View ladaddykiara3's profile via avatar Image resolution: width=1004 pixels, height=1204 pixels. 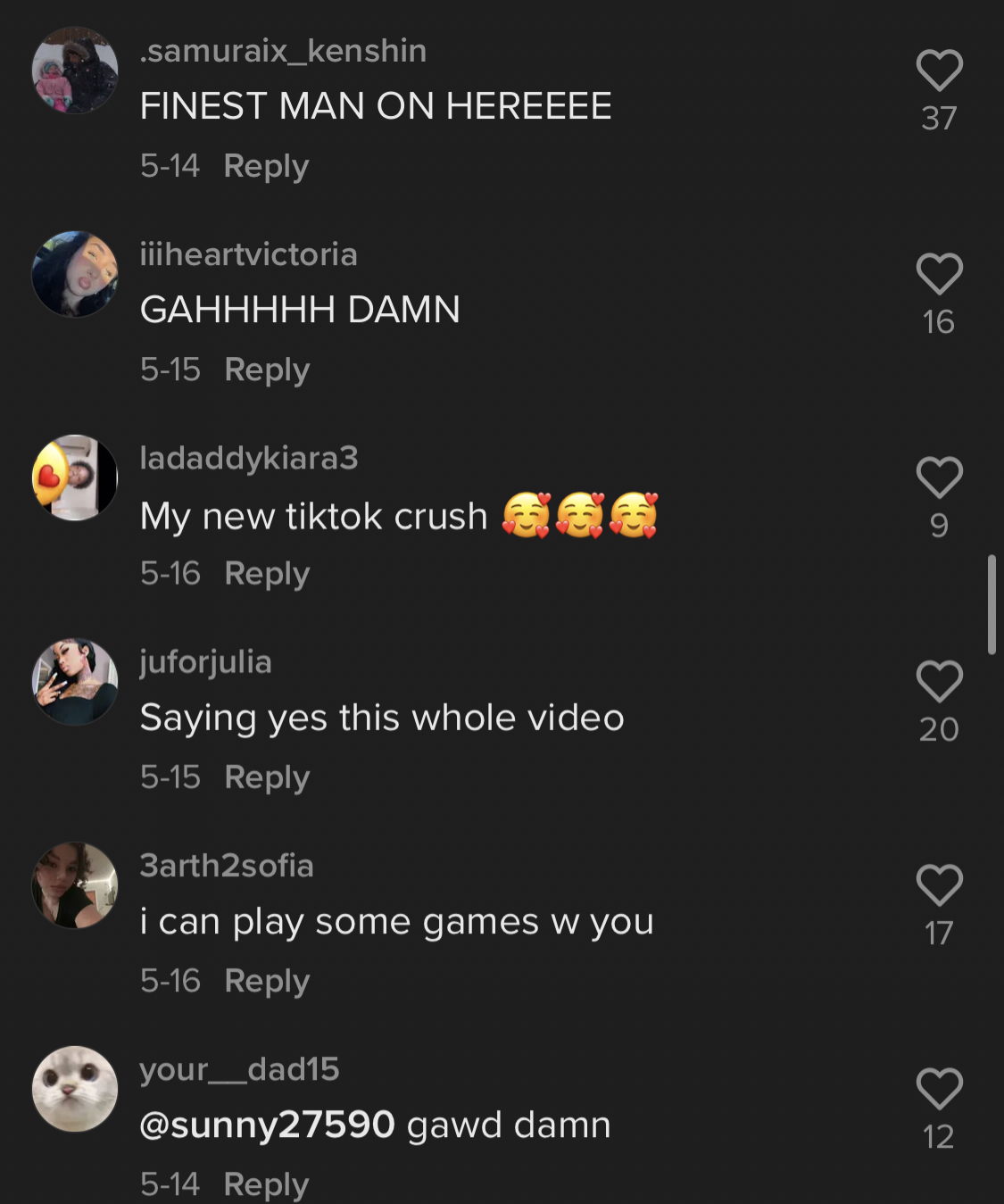tap(75, 477)
